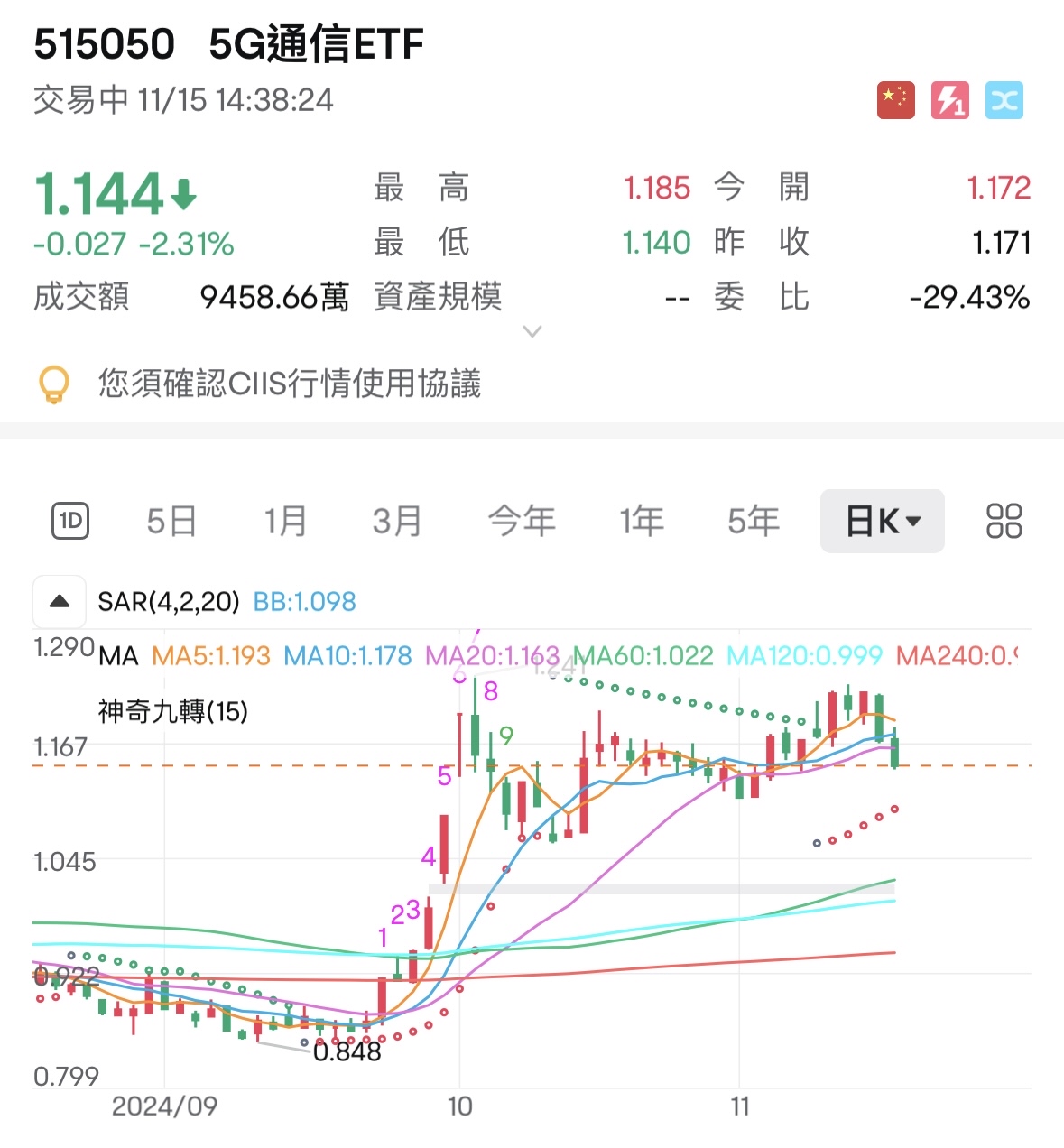The height and width of the screenshot is (1148, 1064).
Task: Collapse the indicator panel triangle arrow
Action: 59,599
